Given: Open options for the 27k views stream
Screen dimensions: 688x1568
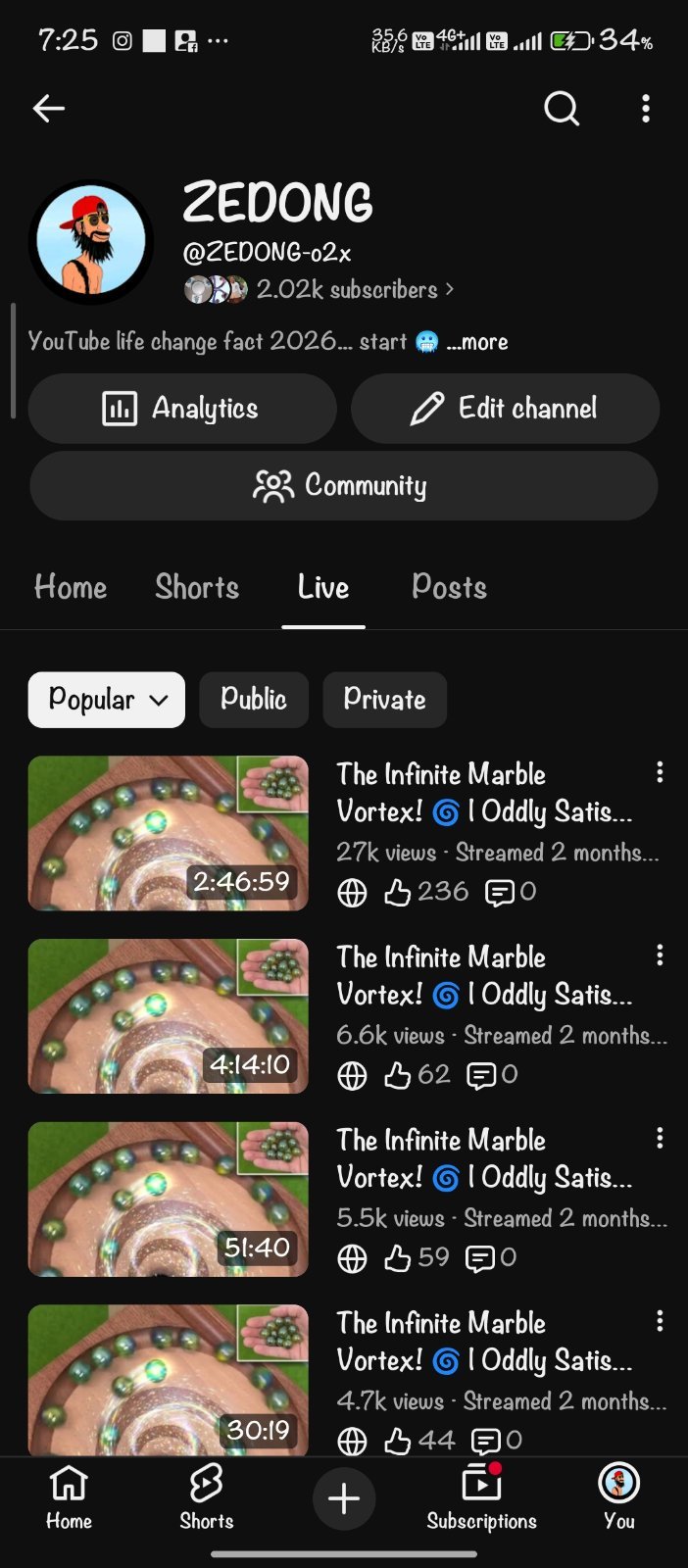Looking at the screenshot, I should (x=660, y=773).
